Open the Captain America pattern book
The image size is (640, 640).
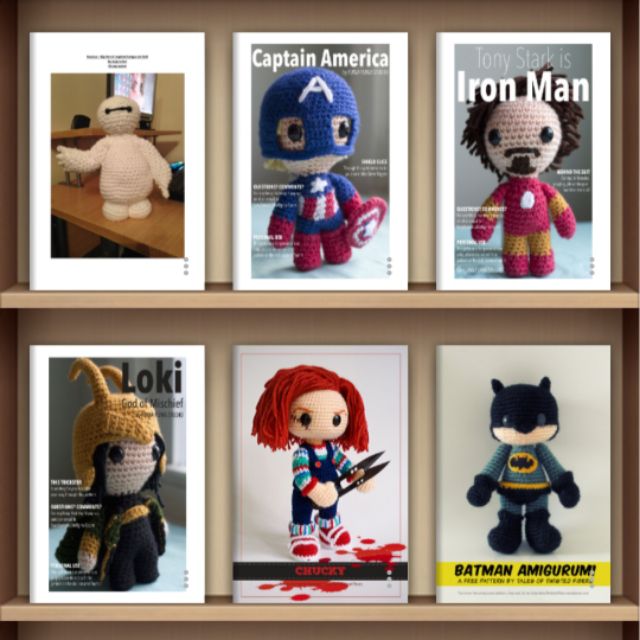[320, 160]
